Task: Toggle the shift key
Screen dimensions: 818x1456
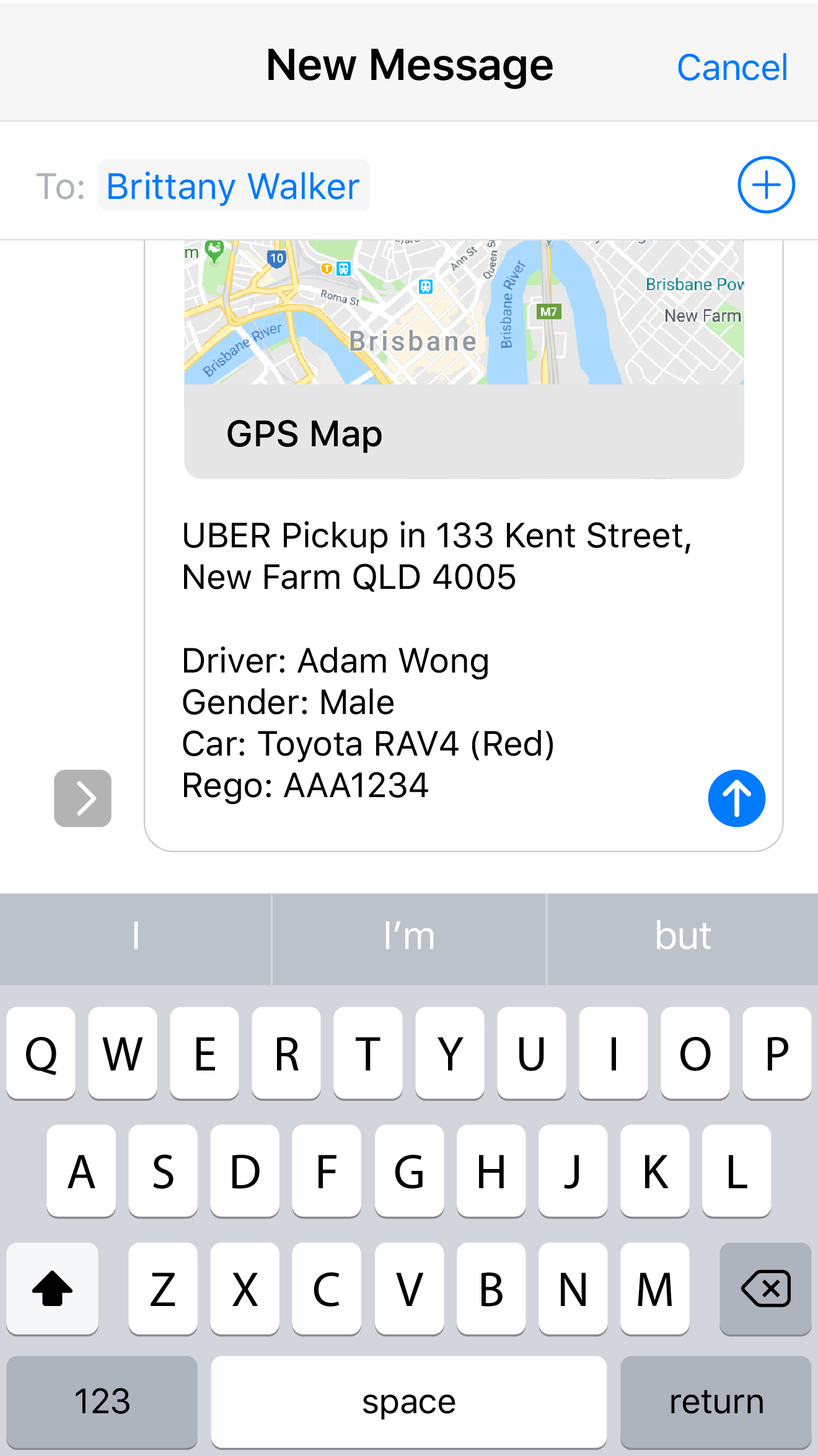Action: 53,1289
